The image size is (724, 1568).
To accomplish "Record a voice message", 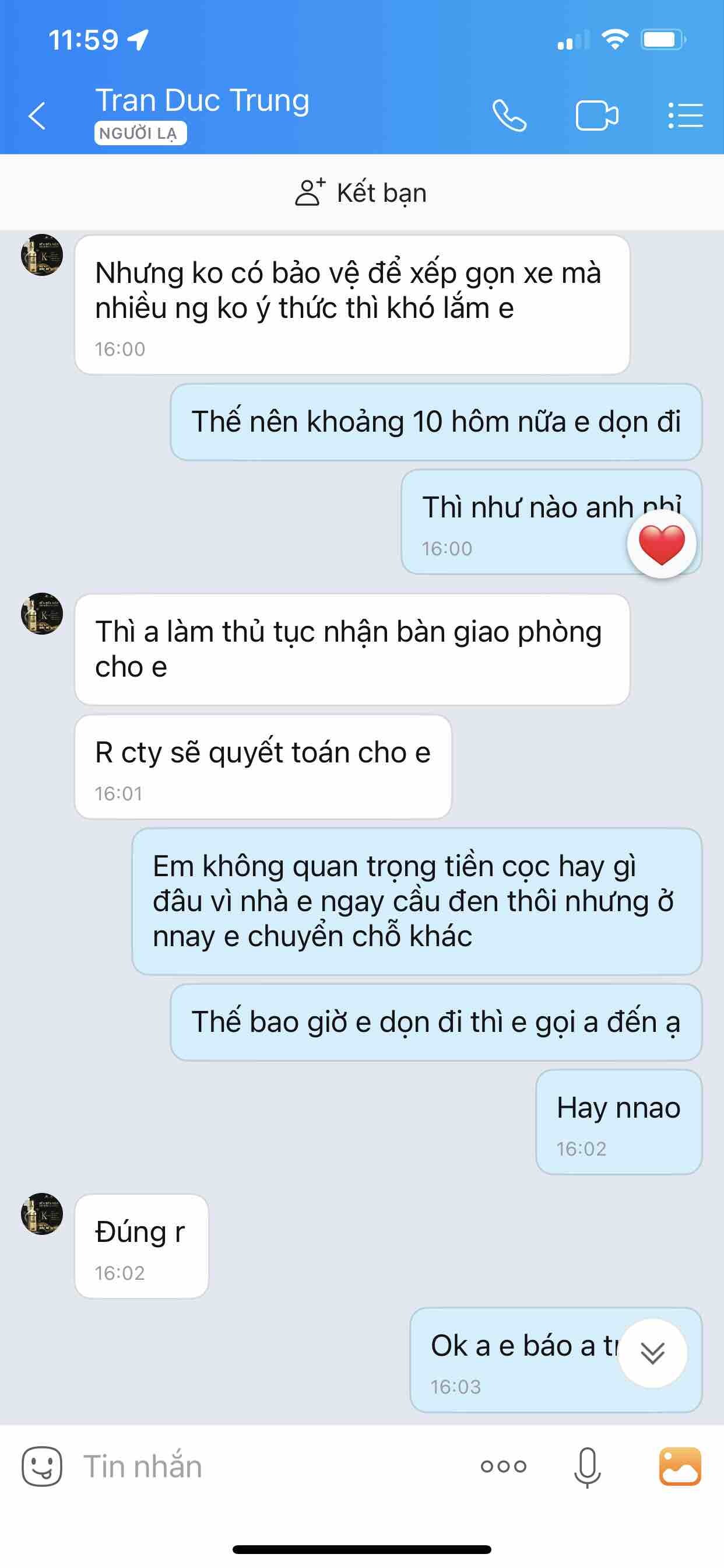I will click(587, 1466).
